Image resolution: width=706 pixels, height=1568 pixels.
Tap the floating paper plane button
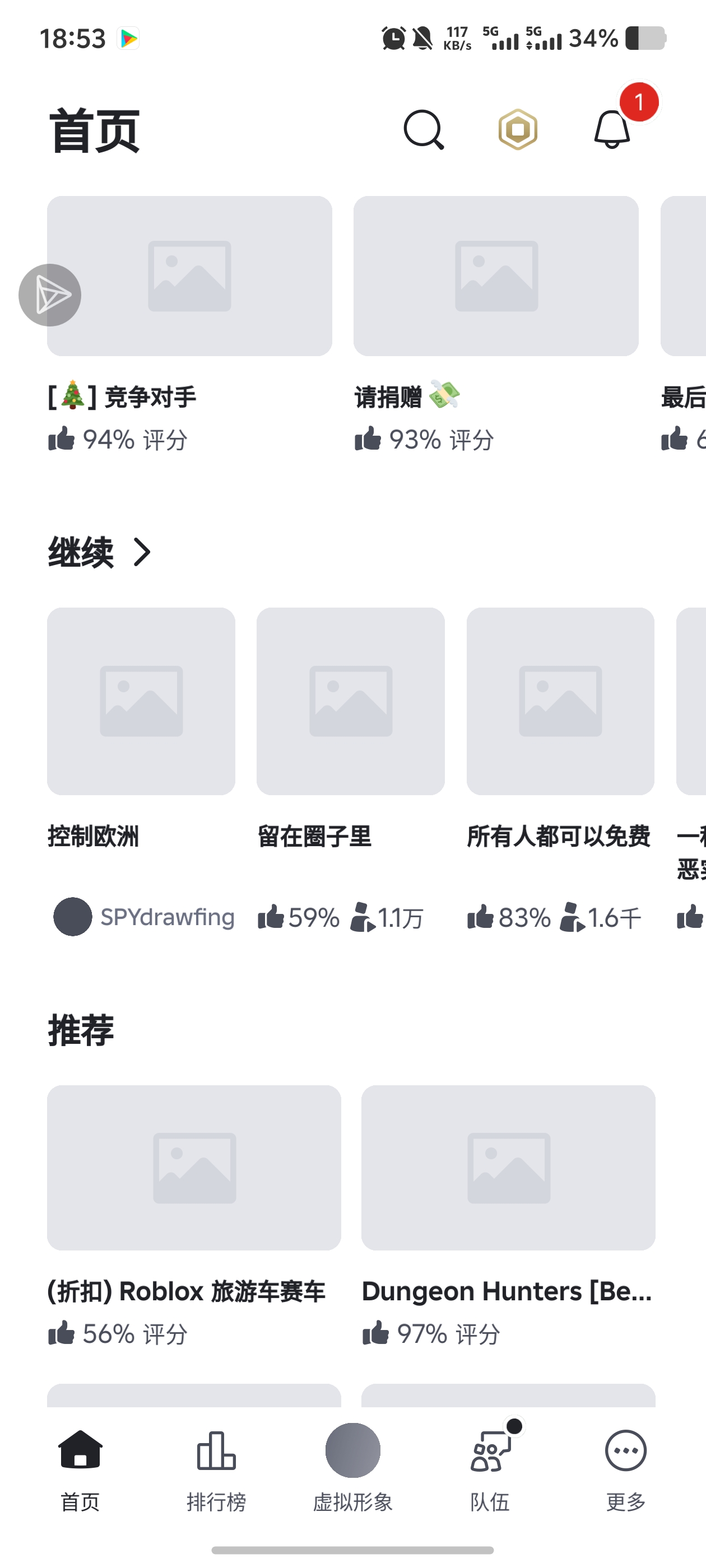[x=50, y=295]
